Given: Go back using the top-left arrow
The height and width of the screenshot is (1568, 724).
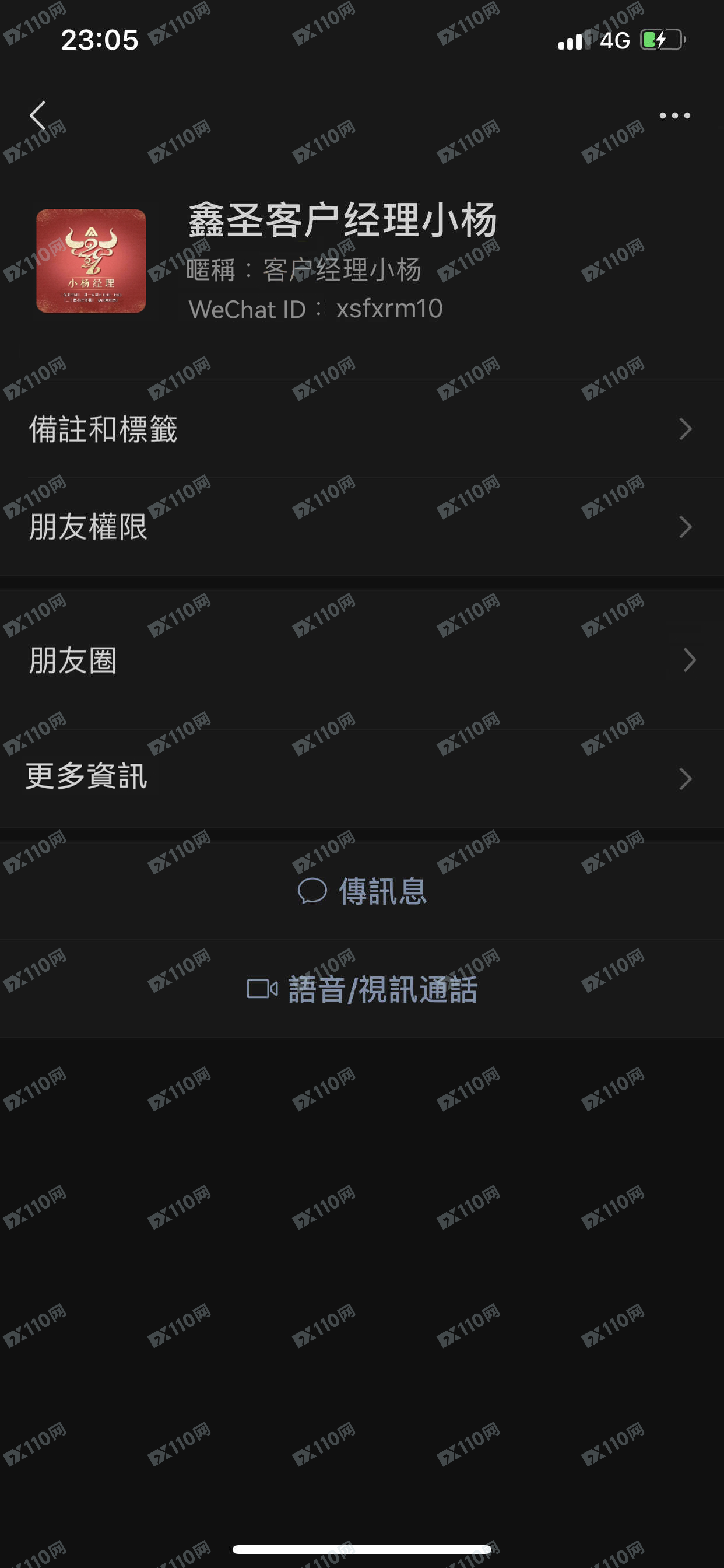Looking at the screenshot, I should pyautogui.click(x=38, y=116).
